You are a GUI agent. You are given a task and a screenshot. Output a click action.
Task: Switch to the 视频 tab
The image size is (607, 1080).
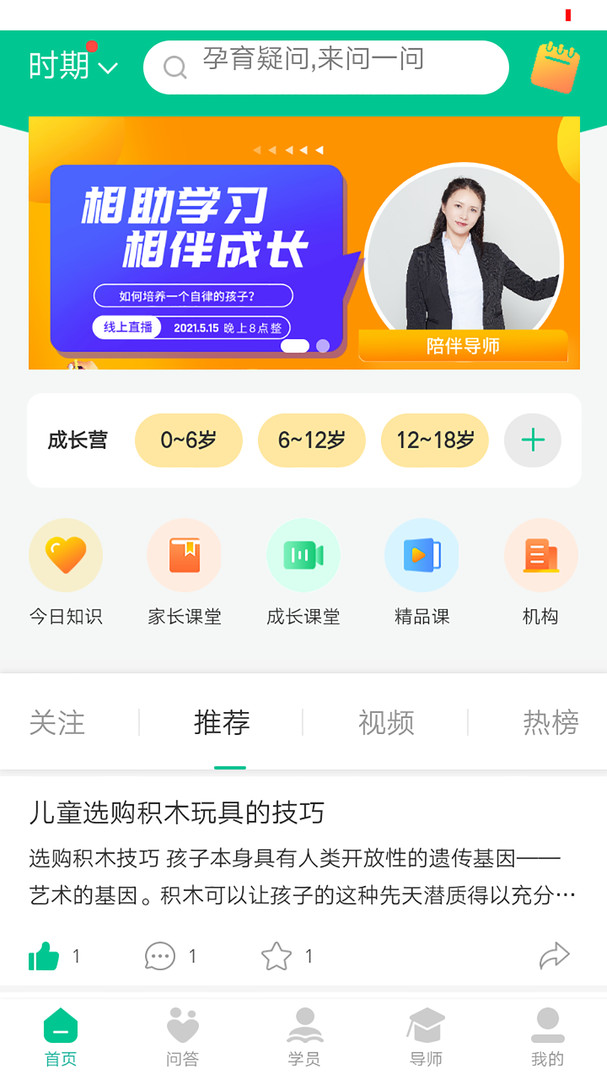tap(386, 722)
